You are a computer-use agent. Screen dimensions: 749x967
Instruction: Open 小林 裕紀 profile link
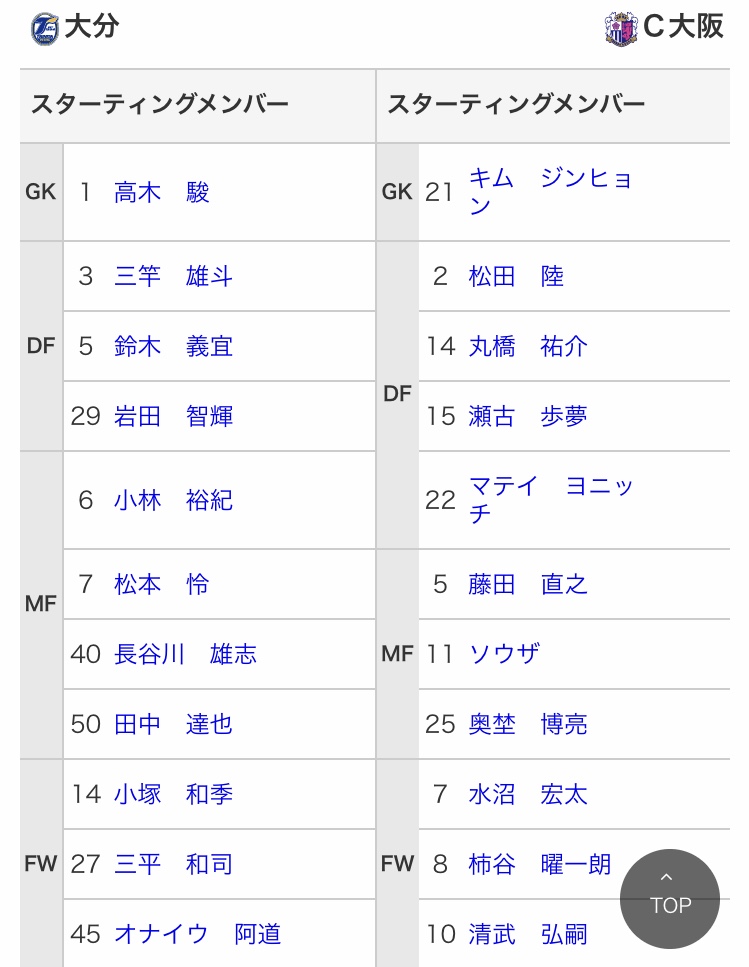coord(173,500)
